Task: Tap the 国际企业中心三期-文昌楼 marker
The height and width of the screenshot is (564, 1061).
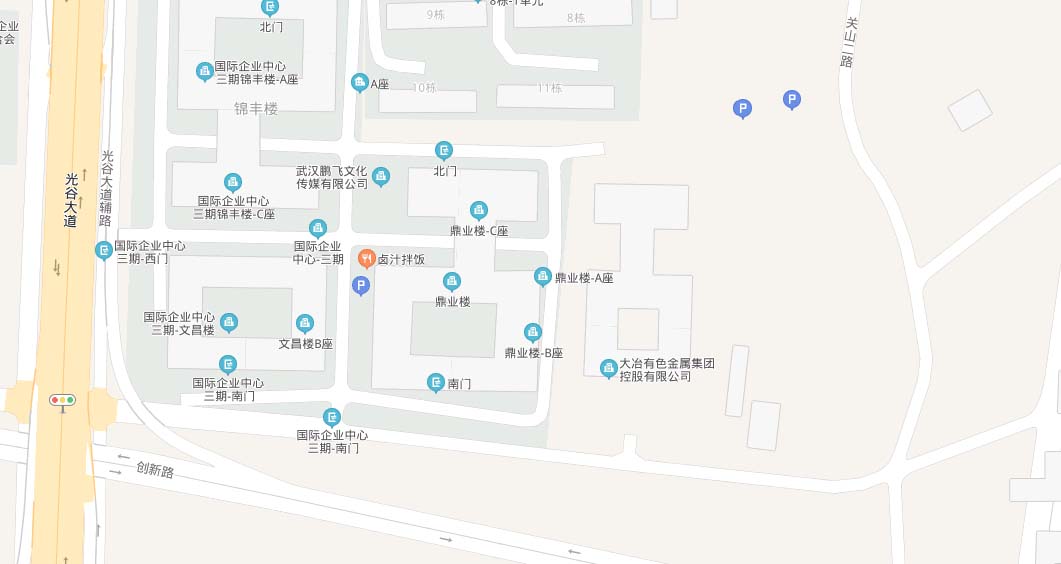Action: click(x=229, y=322)
